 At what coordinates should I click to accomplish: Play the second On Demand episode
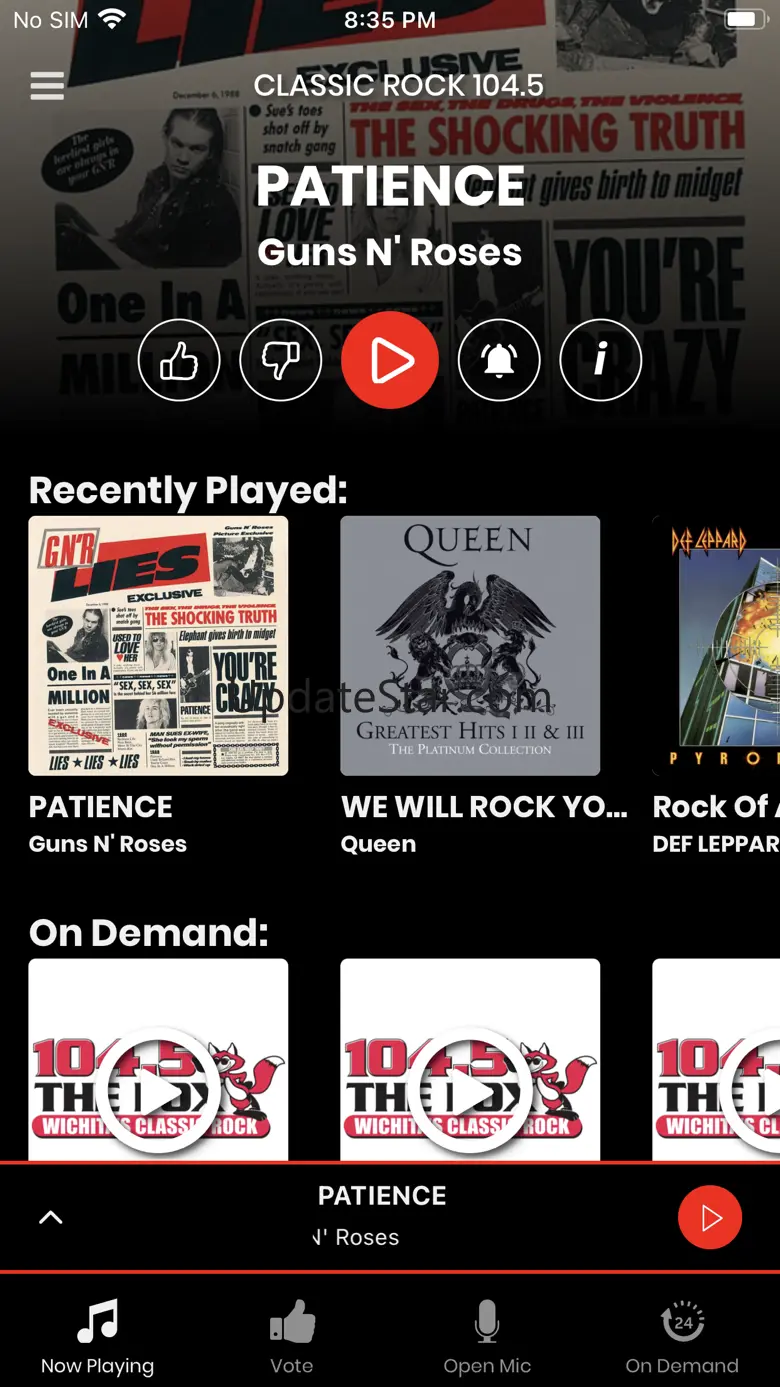(x=470, y=1090)
